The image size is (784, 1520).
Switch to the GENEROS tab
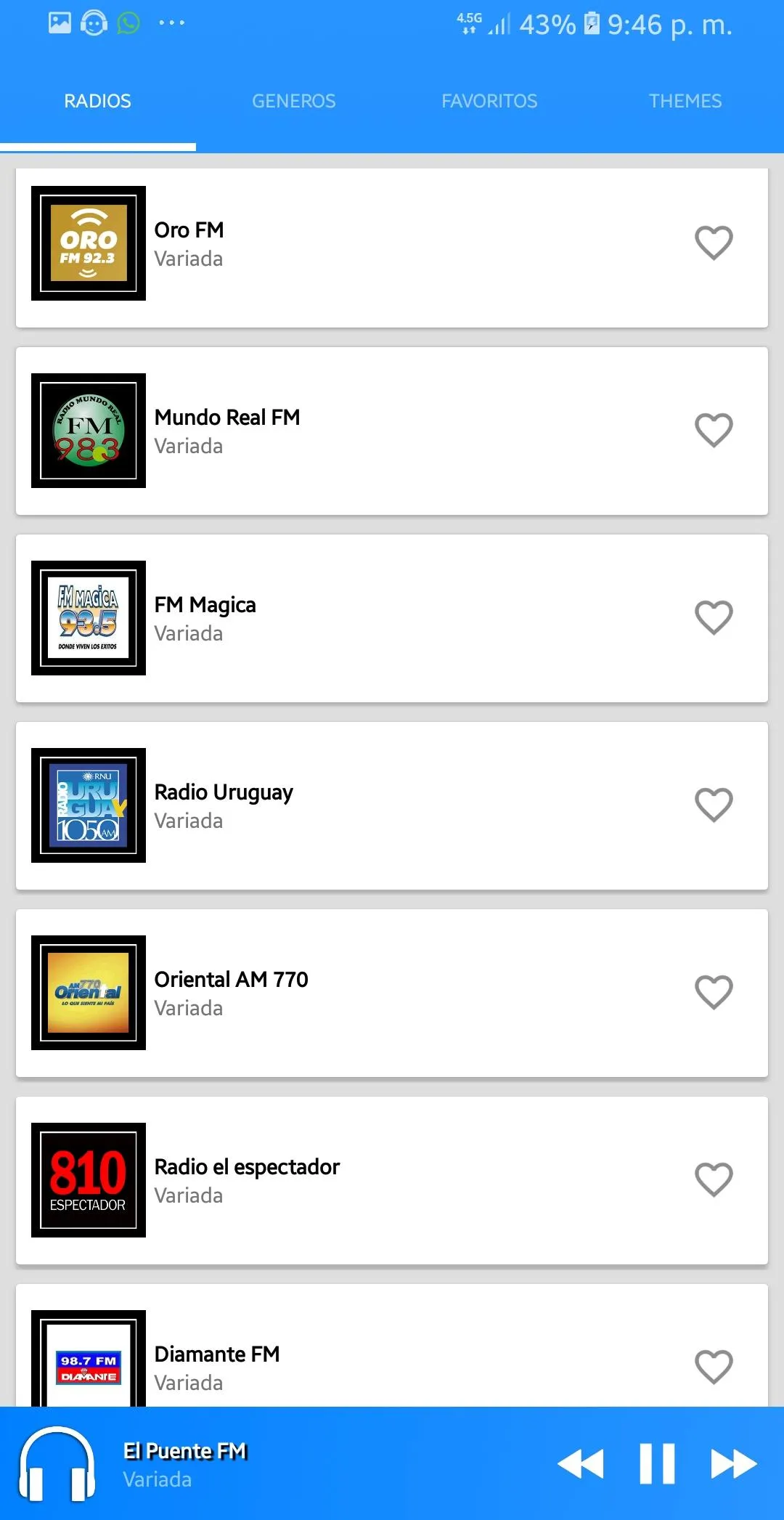pos(294,101)
